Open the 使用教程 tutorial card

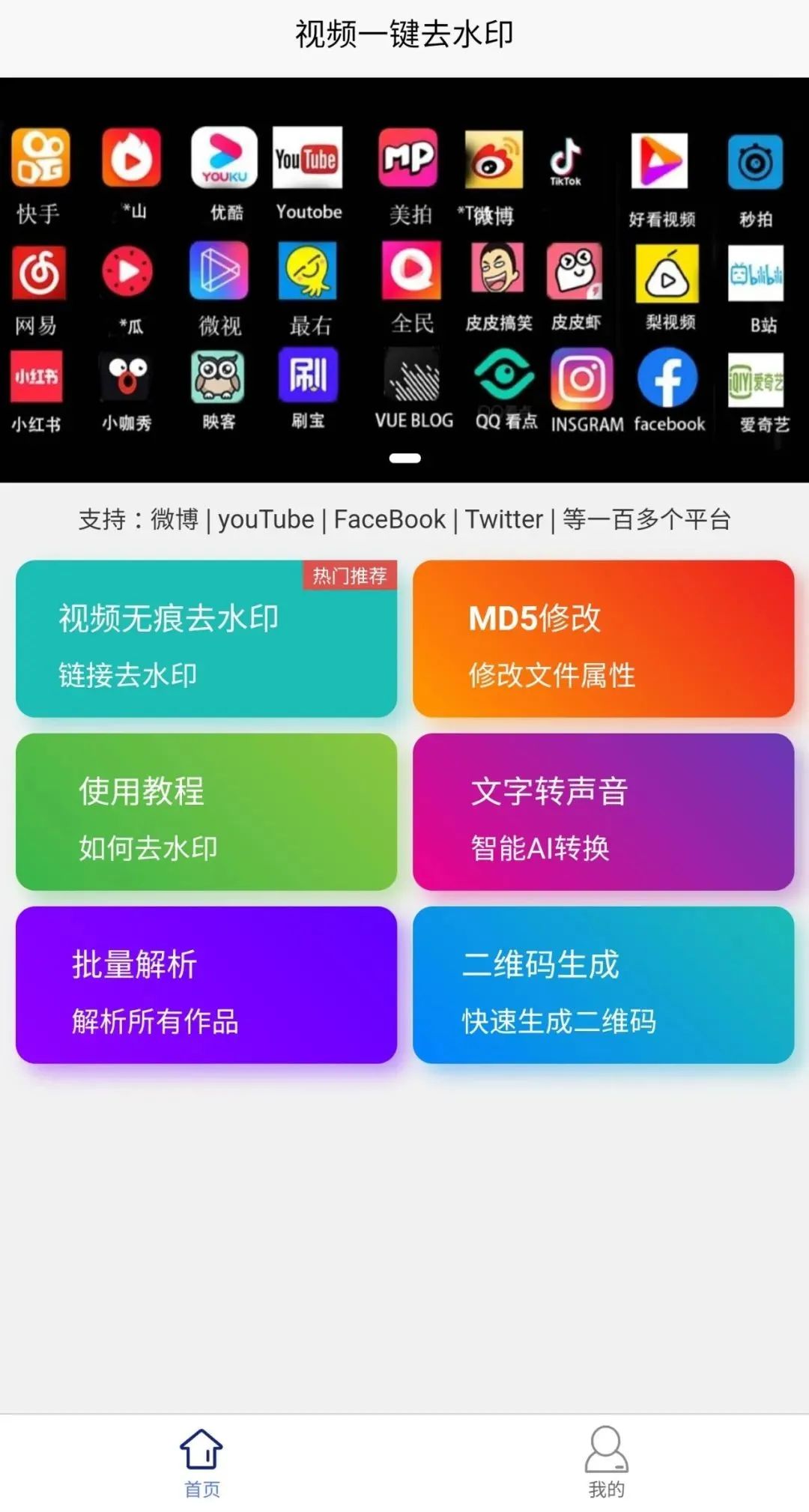click(x=206, y=811)
